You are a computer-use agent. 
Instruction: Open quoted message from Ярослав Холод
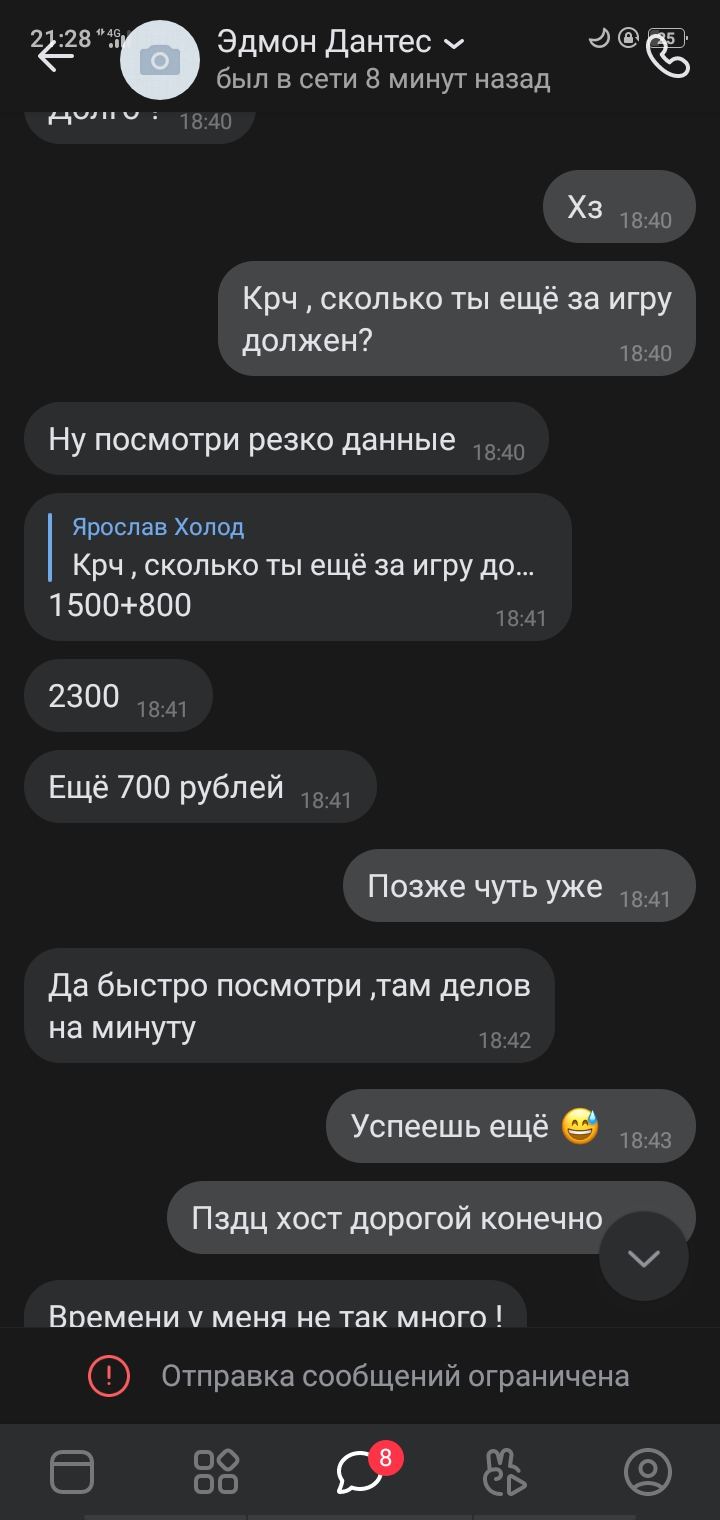(x=300, y=548)
